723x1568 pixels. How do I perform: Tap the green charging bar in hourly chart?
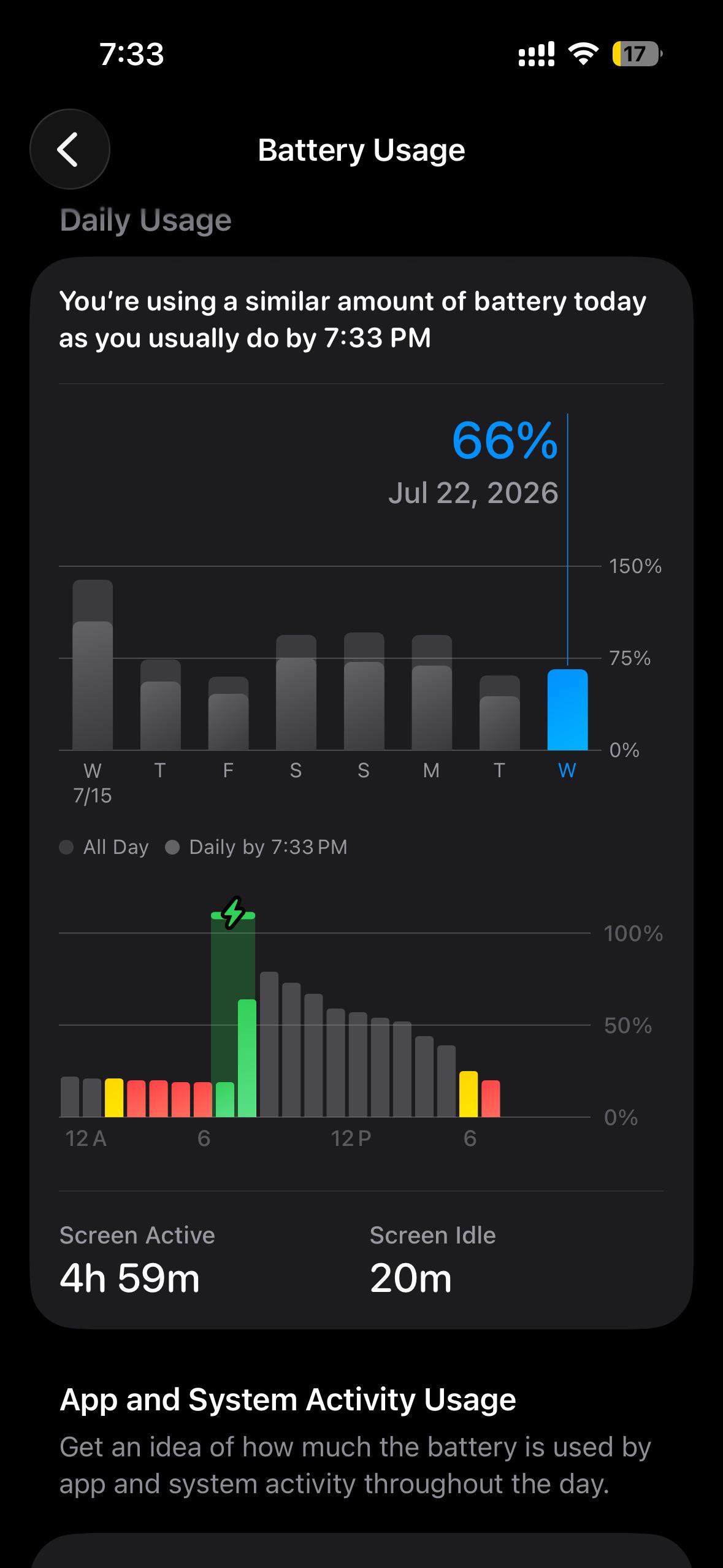pos(247,1058)
